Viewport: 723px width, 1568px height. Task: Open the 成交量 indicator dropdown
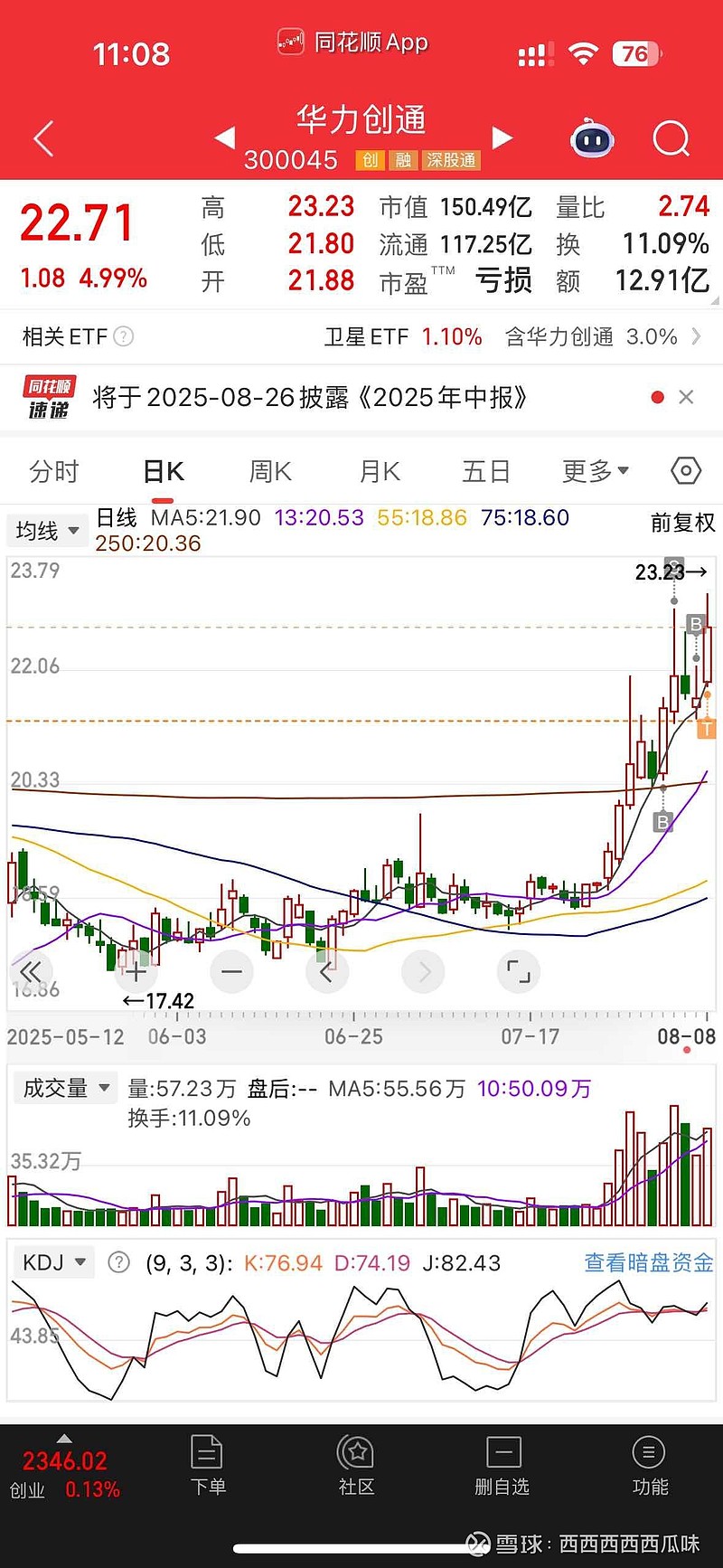pos(65,1088)
